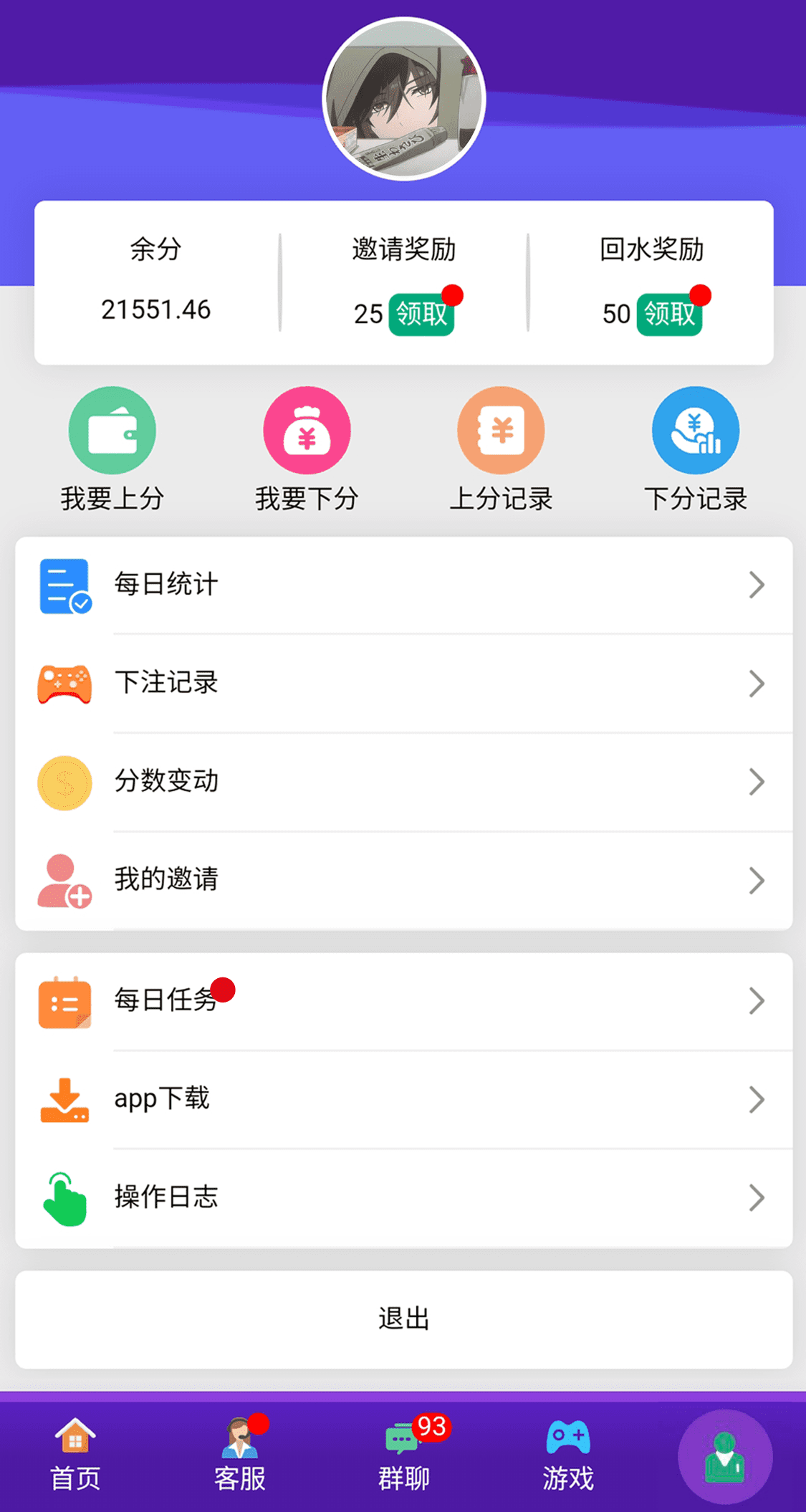
Task: Tap the 我要下分 money bag icon
Action: [307, 430]
